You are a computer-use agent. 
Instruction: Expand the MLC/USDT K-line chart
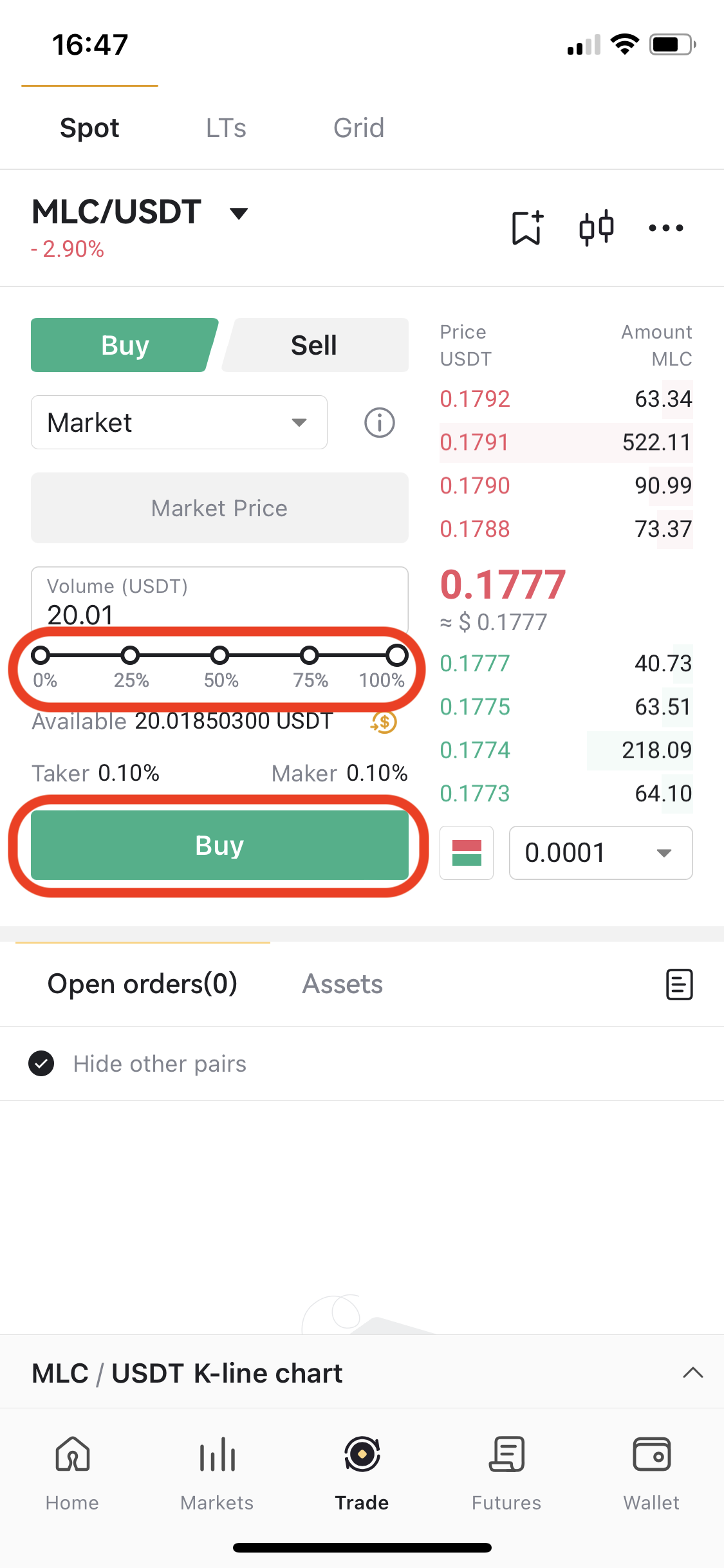692,1372
